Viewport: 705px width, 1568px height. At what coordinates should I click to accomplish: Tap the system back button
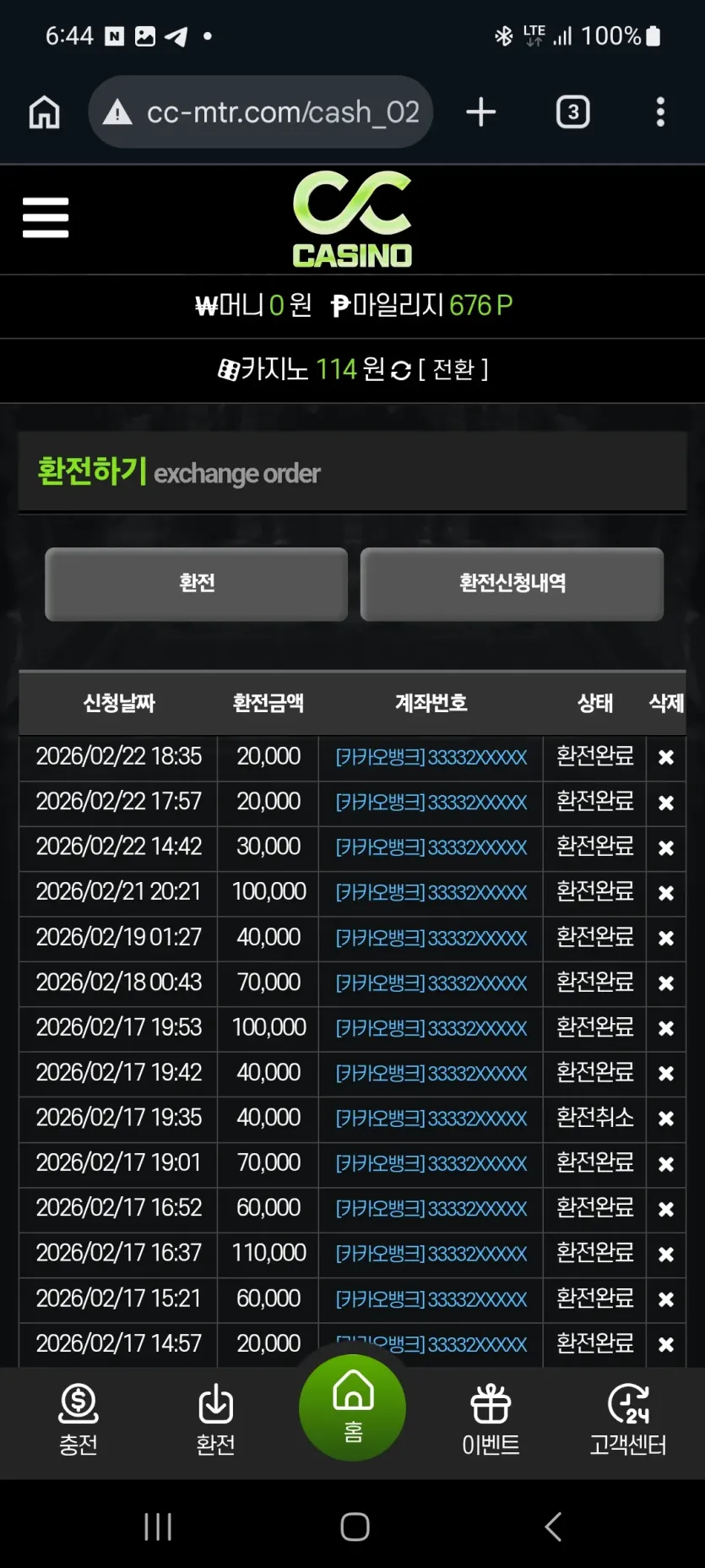pos(553,1526)
